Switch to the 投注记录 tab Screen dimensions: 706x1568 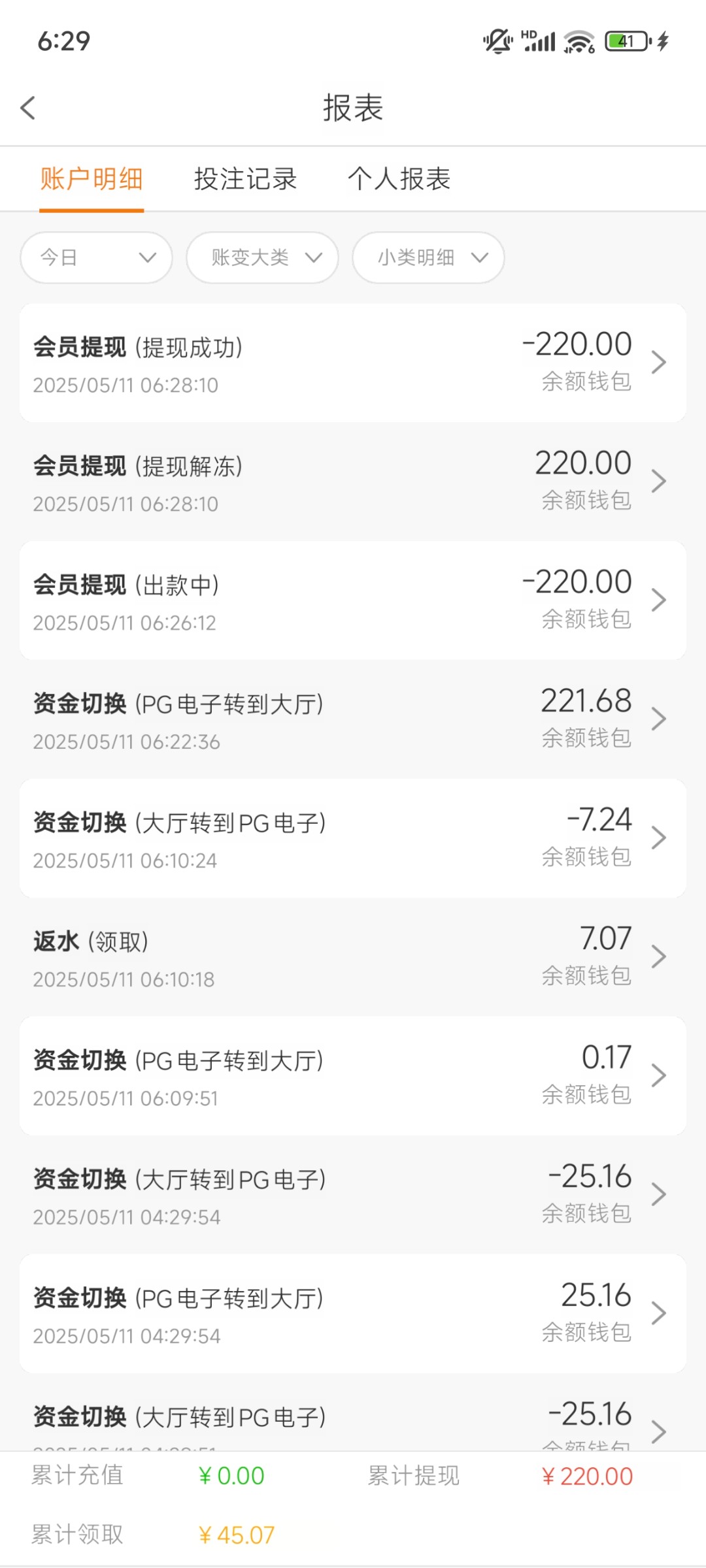pos(245,178)
